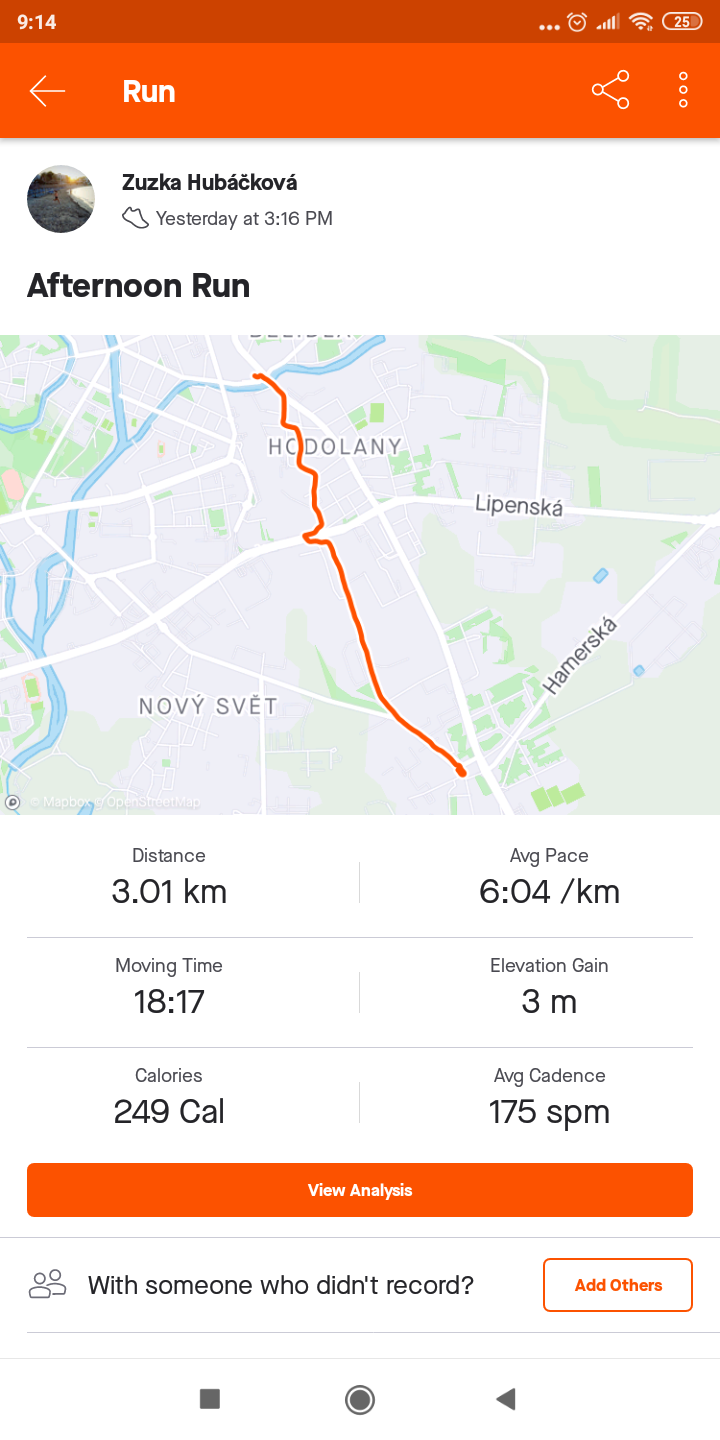This screenshot has width=720, height=1440.
Task: Tap Add Others to tag companions
Action: tap(618, 1285)
